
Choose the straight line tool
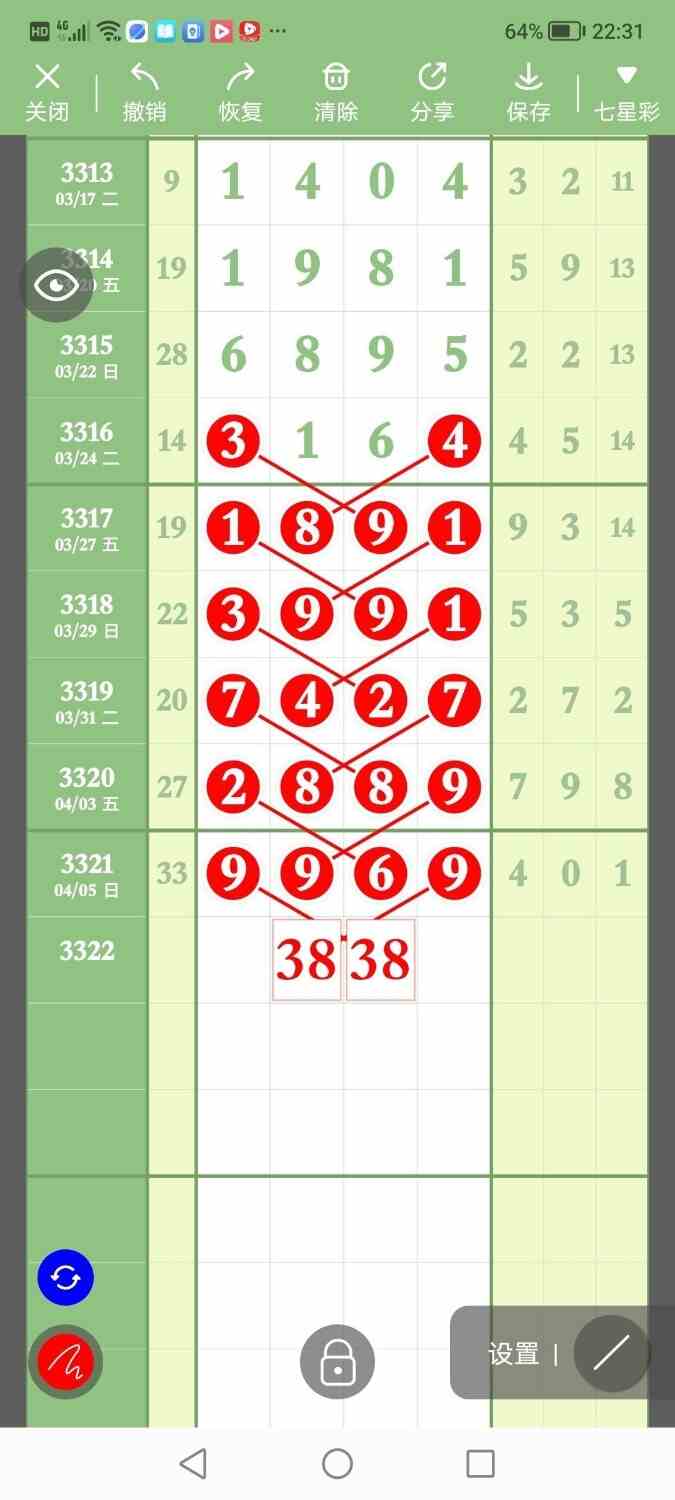click(x=611, y=1354)
